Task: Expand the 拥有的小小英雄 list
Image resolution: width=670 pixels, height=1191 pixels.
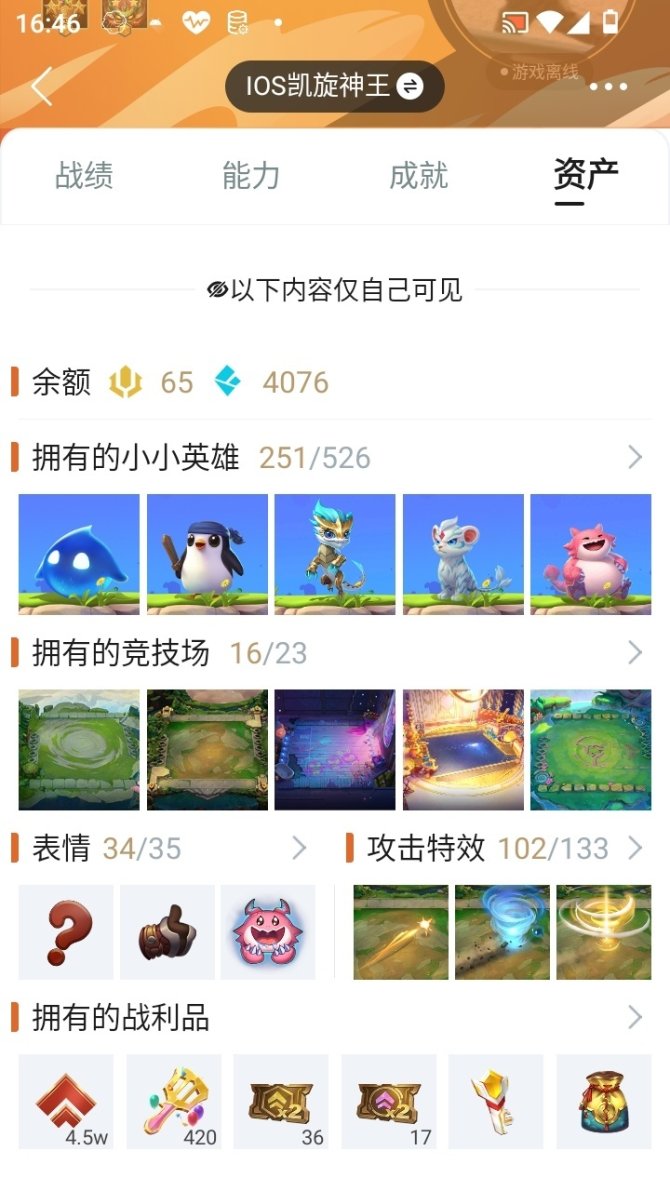Action: tap(634, 458)
